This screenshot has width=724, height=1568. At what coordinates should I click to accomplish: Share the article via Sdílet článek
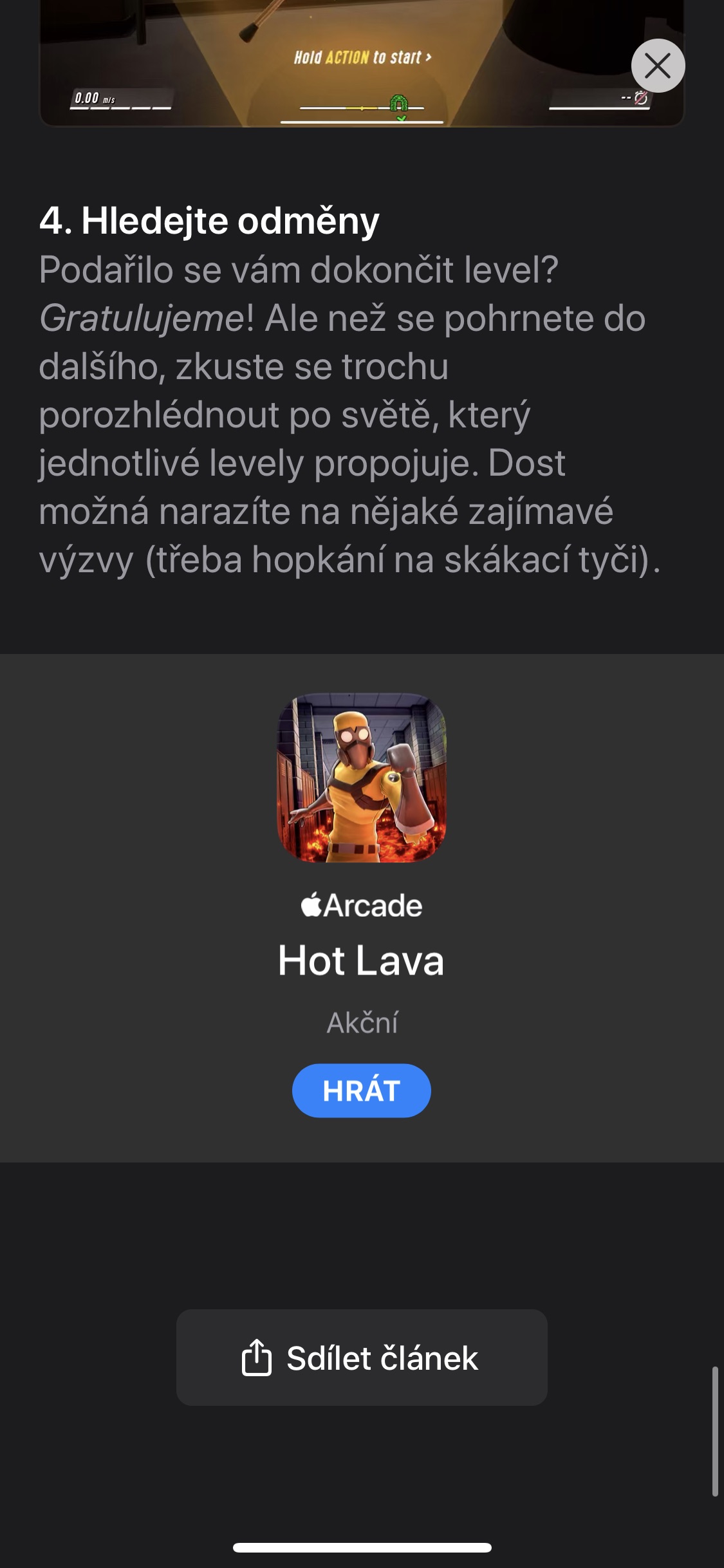click(x=362, y=1357)
